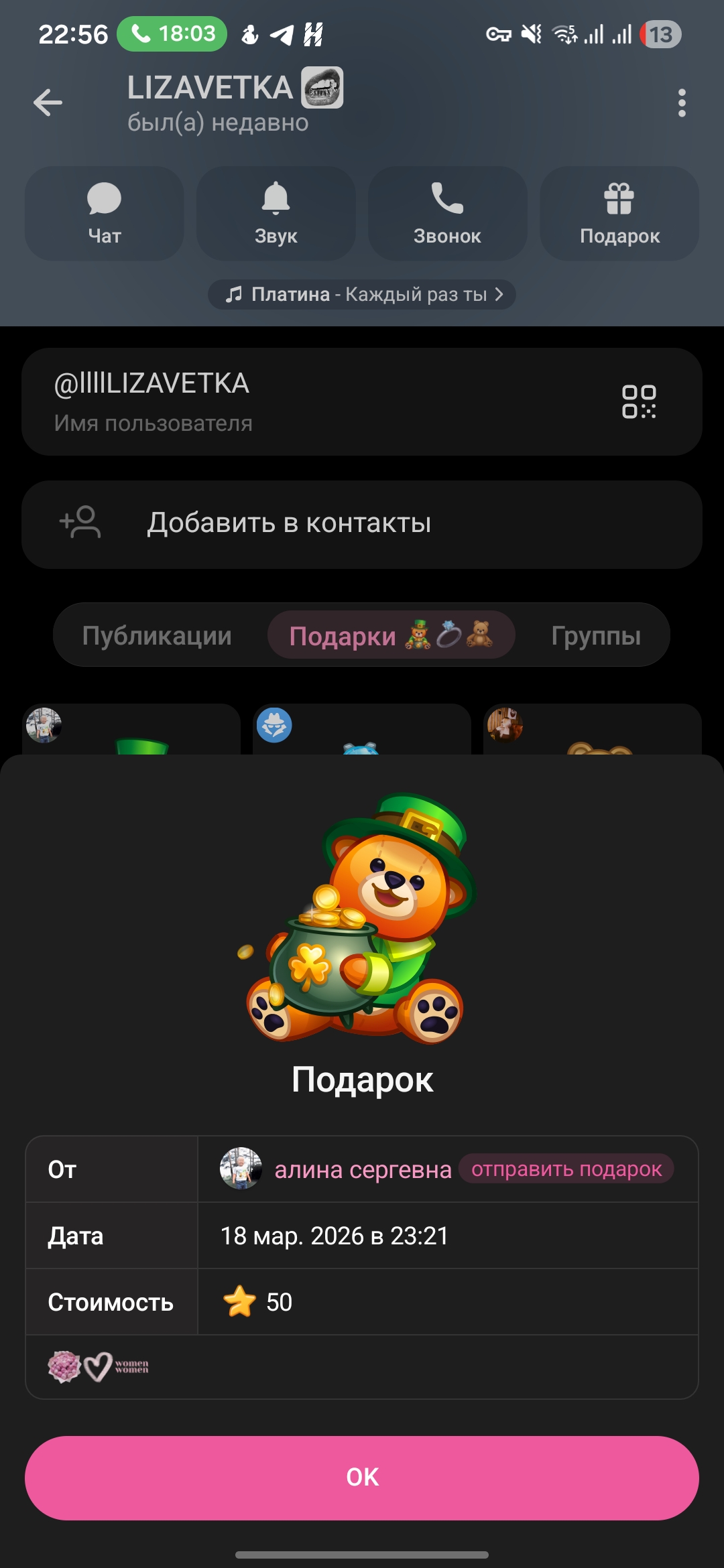Send a gift via the Подарок button
The width and height of the screenshot is (724, 1568).
619,213
